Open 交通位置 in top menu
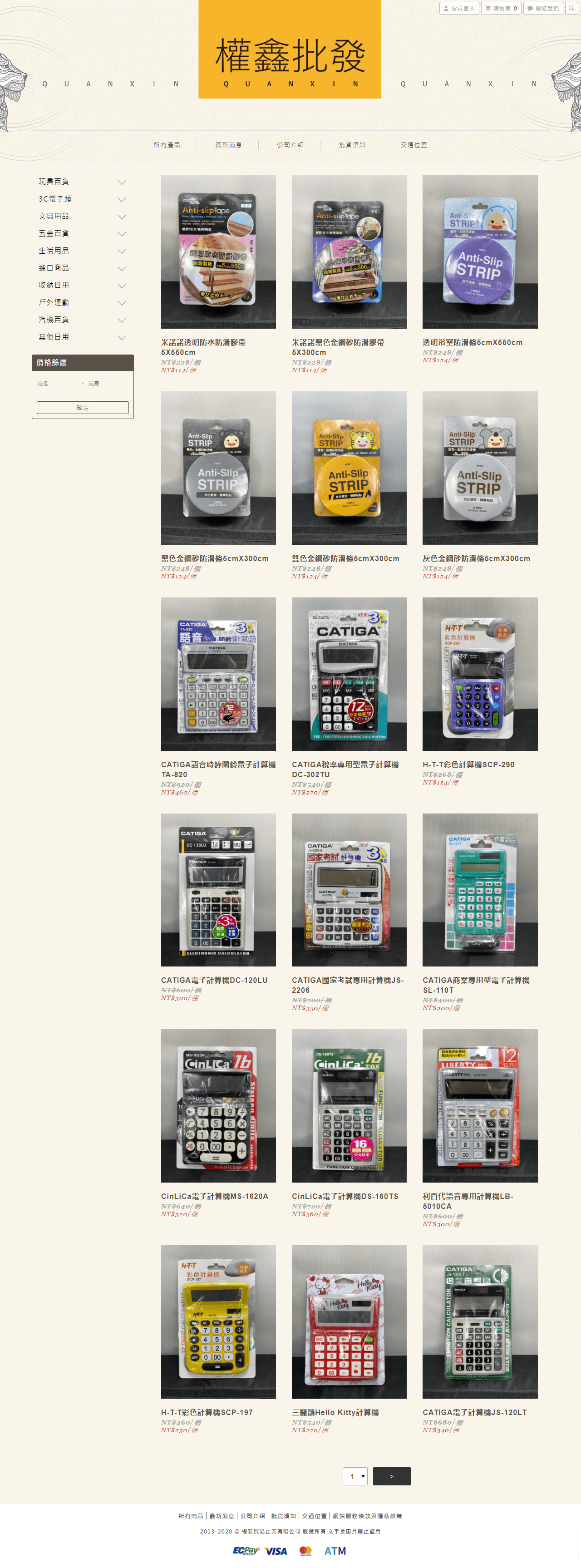 (414, 145)
